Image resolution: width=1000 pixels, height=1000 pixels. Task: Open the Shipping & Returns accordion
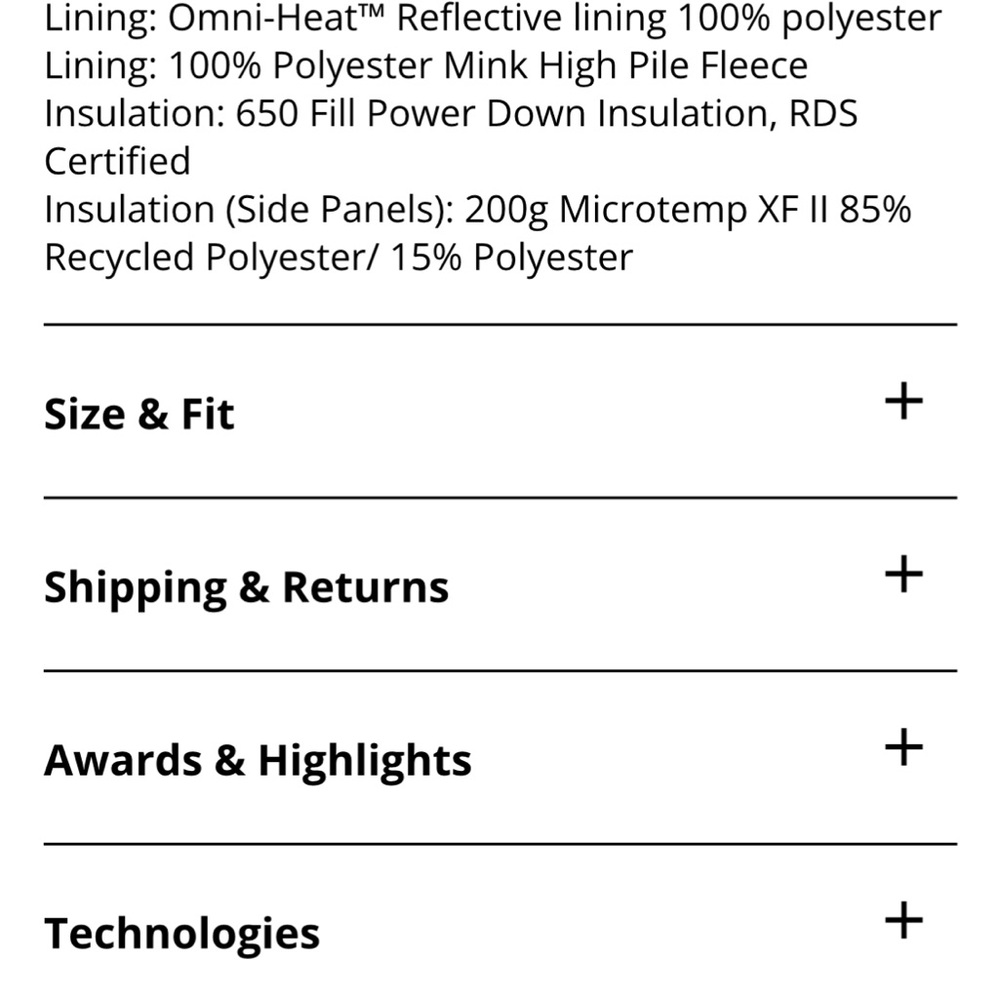tap(903, 575)
